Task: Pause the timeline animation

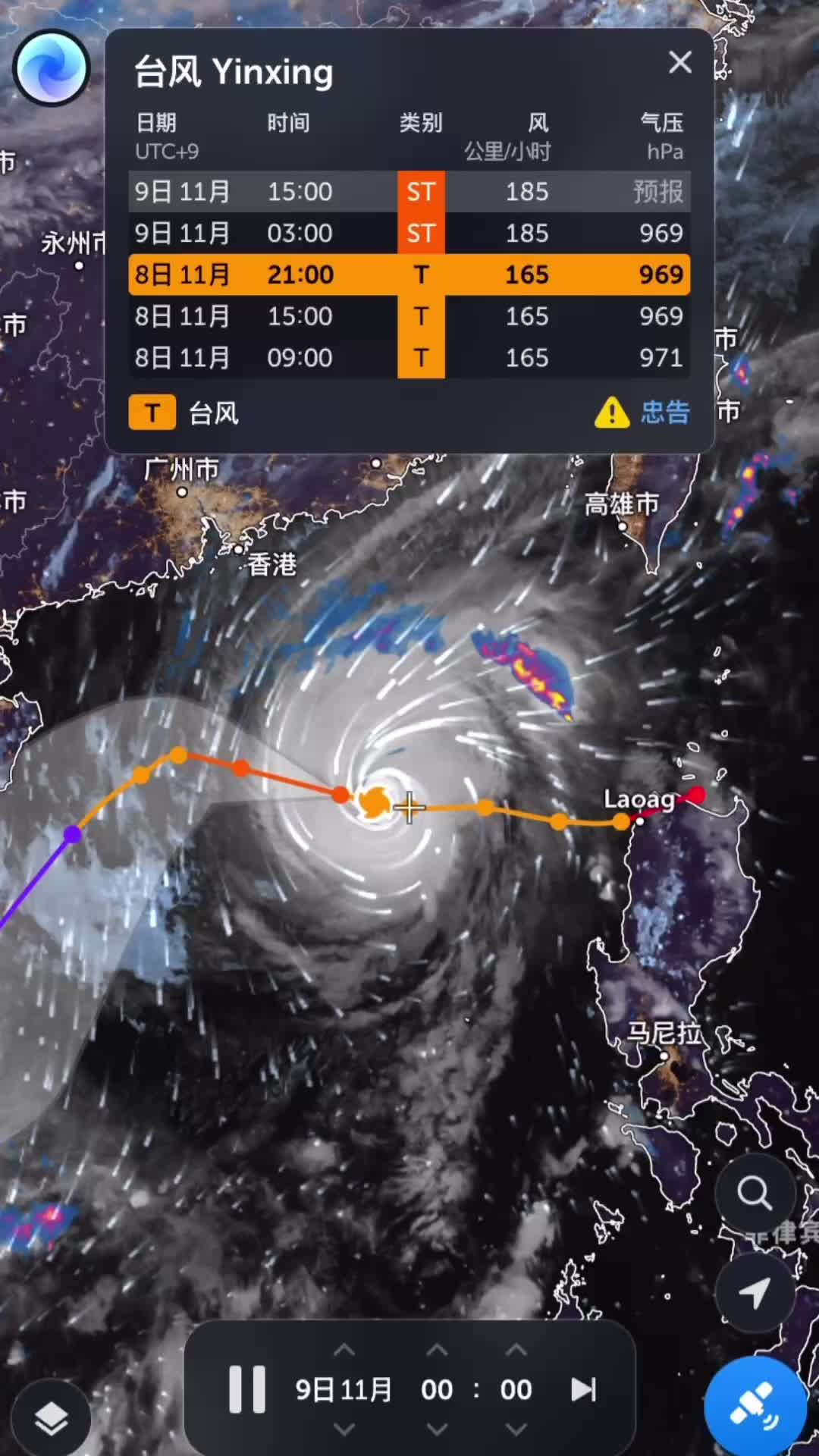Action: (x=247, y=1389)
